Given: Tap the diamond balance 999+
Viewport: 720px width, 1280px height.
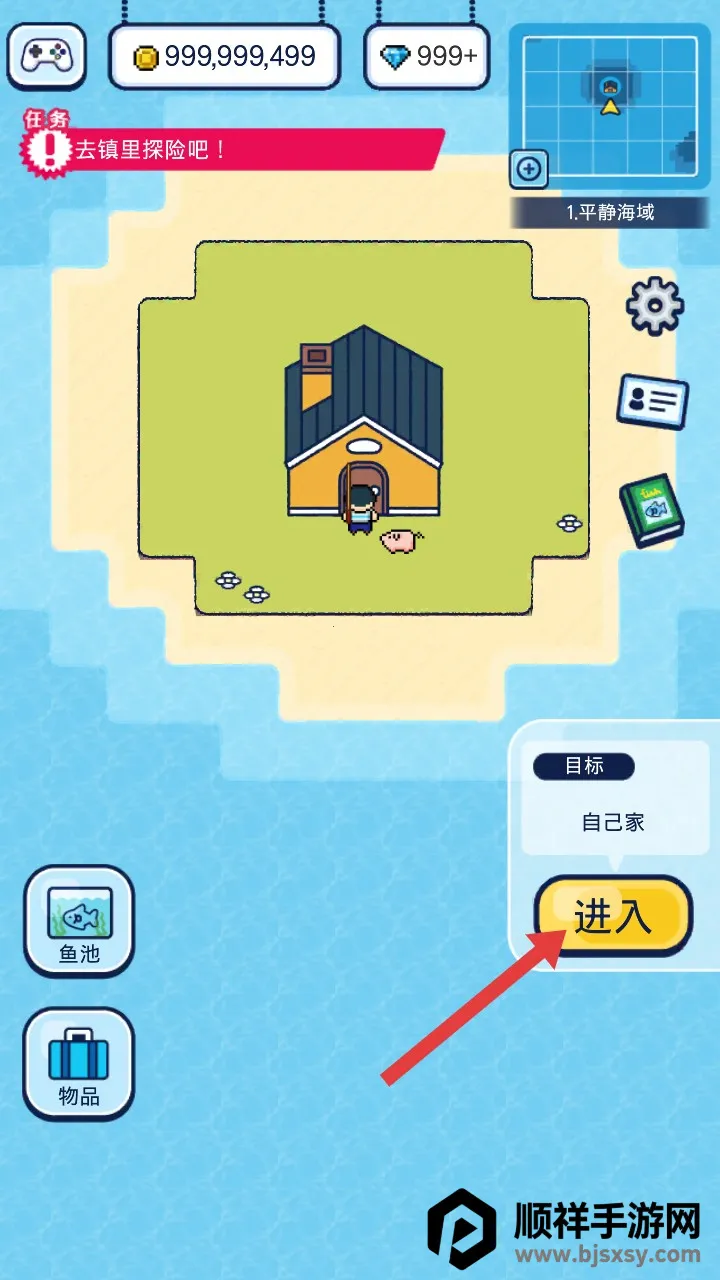Looking at the screenshot, I should coord(427,57).
